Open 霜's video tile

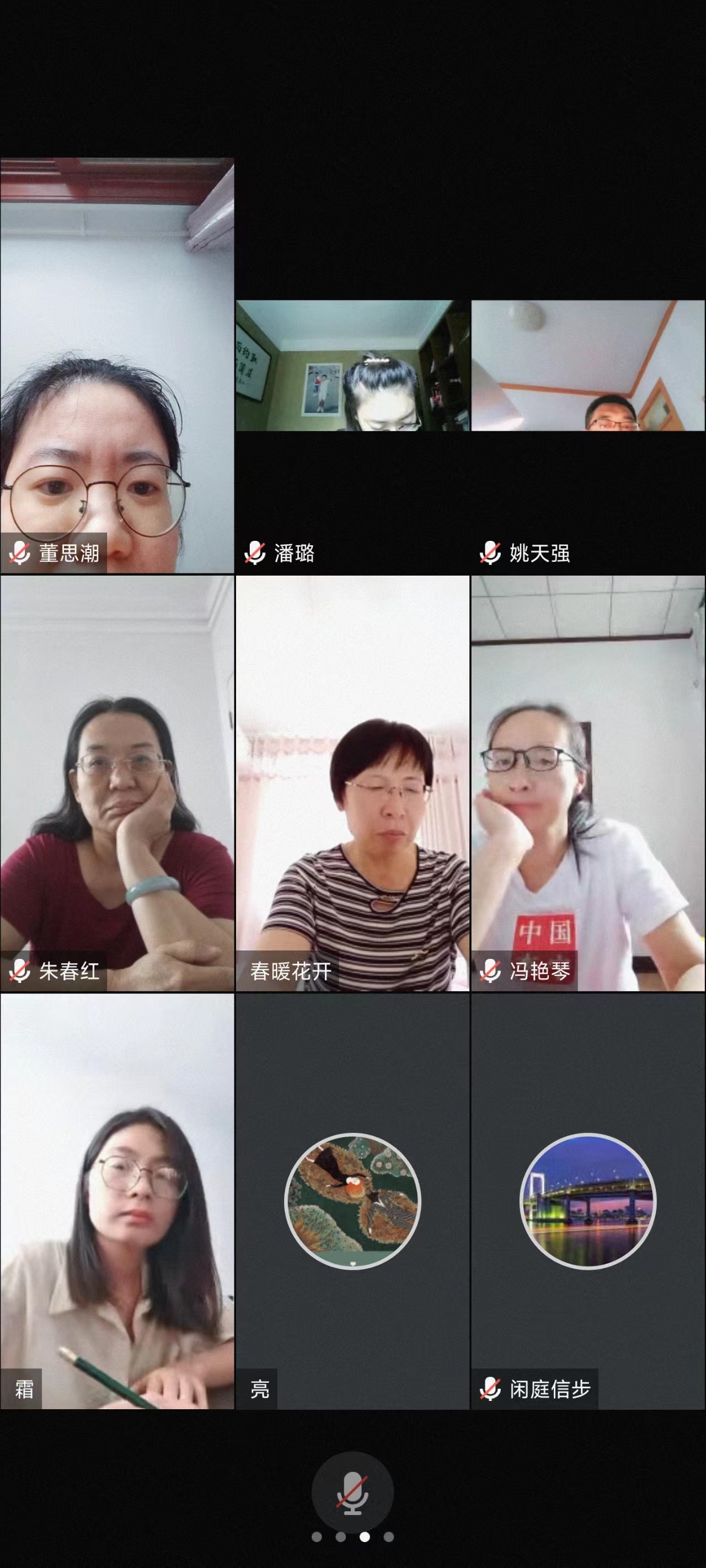[x=117, y=1201]
